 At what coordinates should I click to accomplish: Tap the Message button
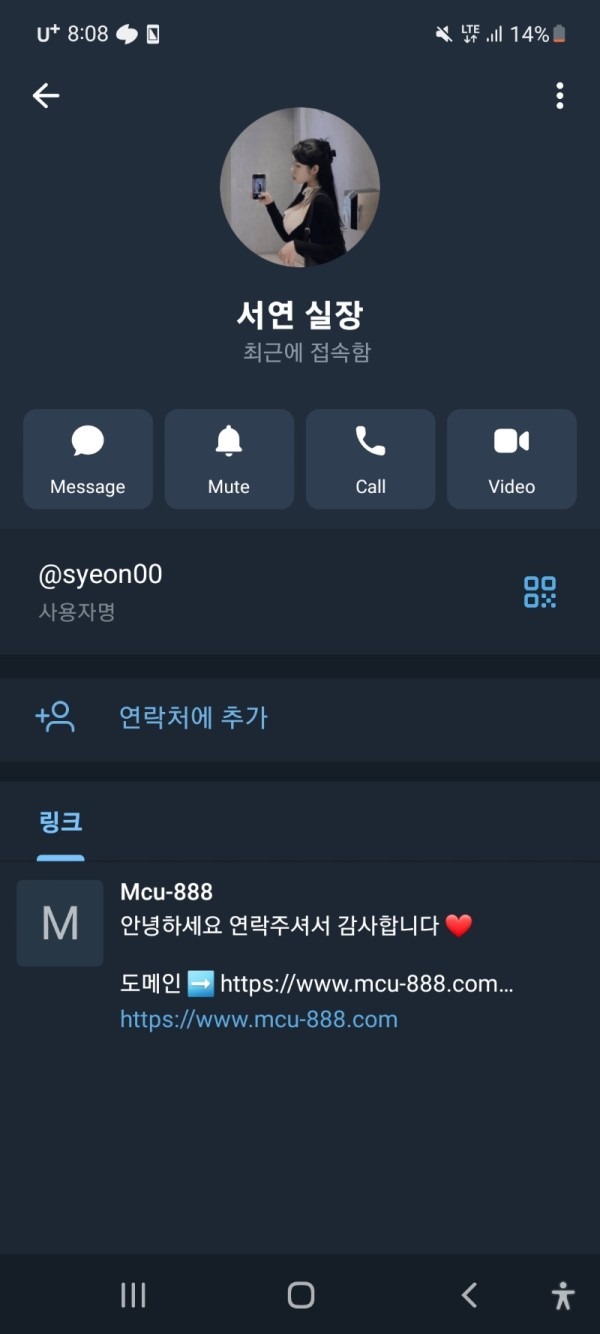(x=88, y=459)
